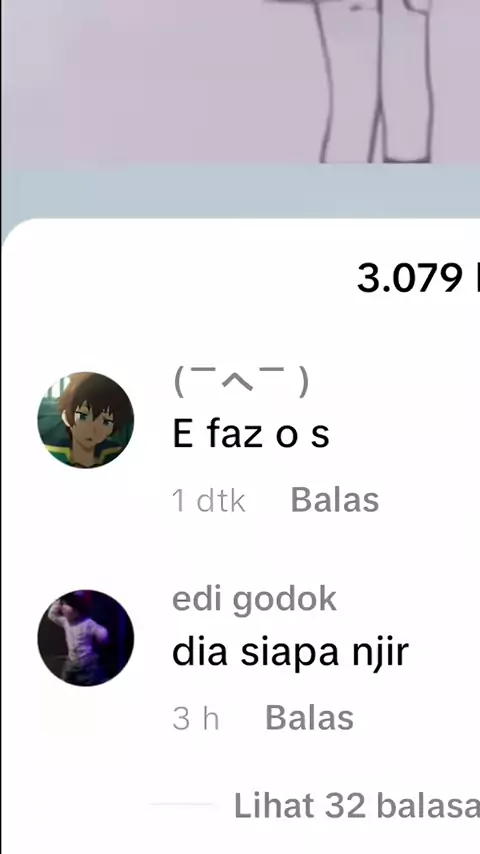The width and height of the screenshot is (480, 854).
Task: Expand Lihat 32 balasan replies
Action: pos(357,805)
